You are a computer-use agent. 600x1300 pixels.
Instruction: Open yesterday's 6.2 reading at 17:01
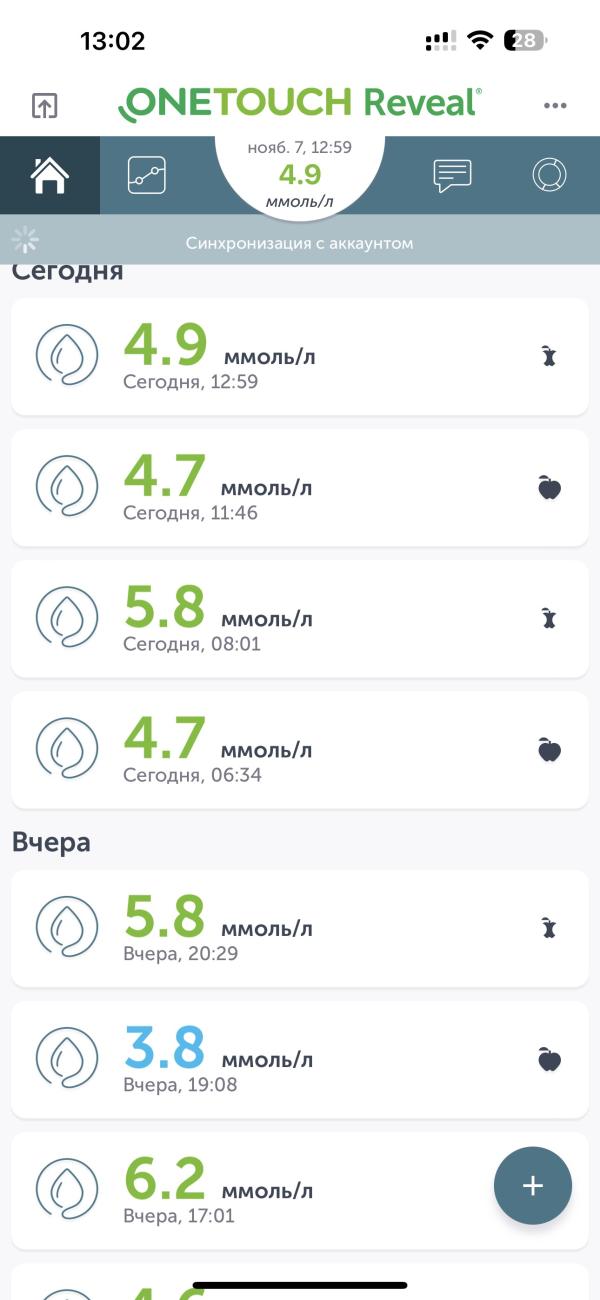280,1190
